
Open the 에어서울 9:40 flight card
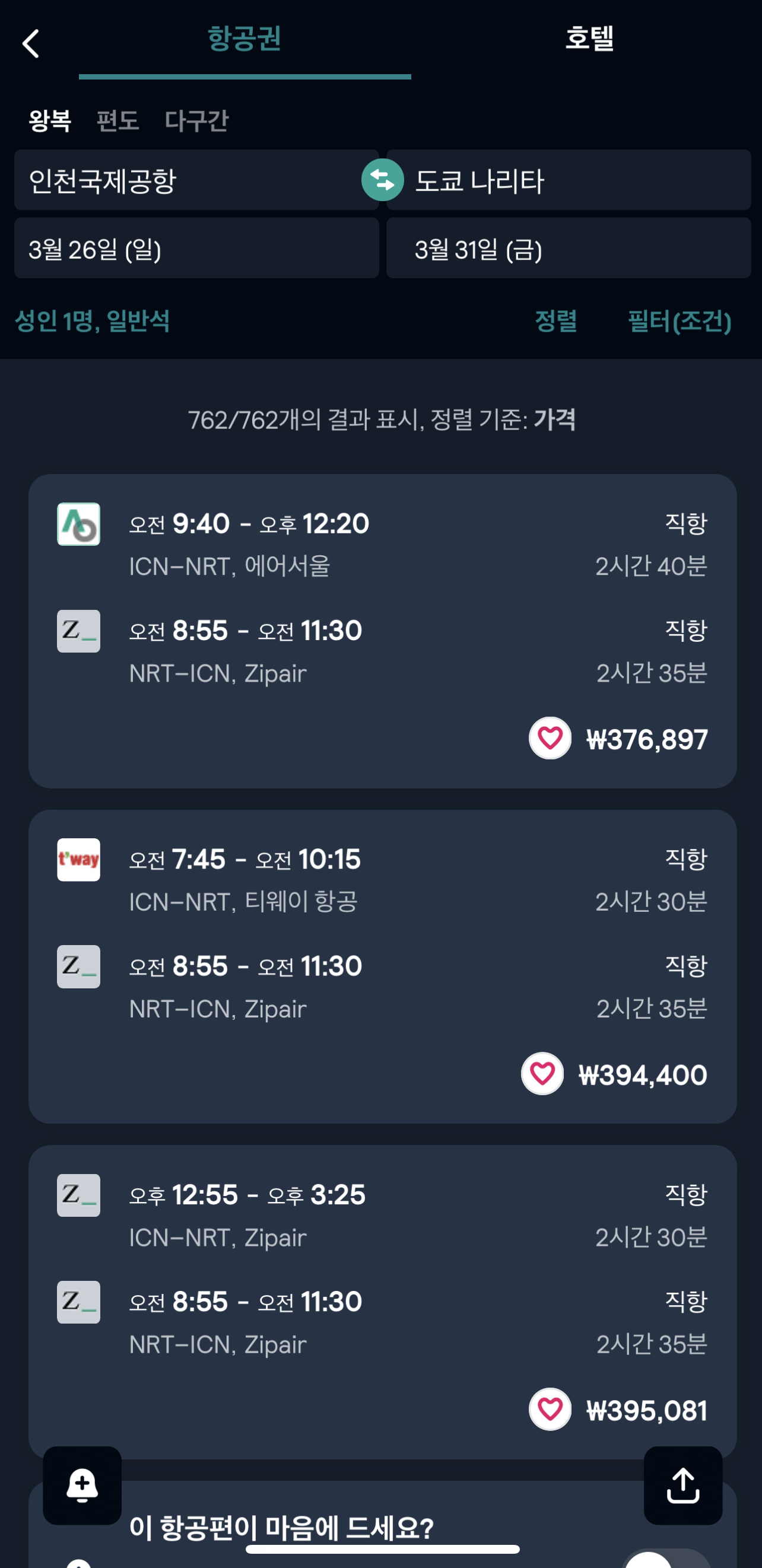pyautogui.click(x=383, y=631)
